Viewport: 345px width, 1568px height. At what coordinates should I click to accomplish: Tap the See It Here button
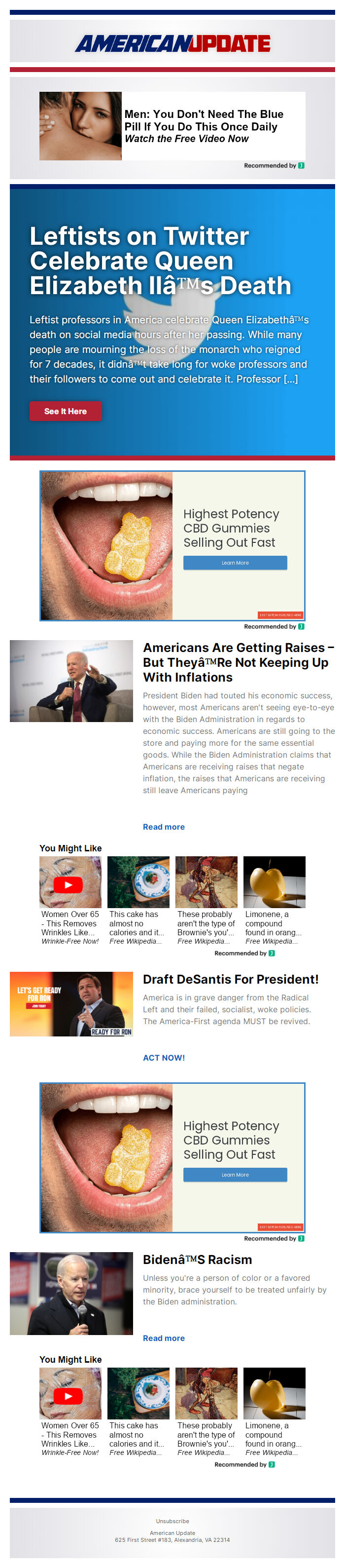(66, 411)
